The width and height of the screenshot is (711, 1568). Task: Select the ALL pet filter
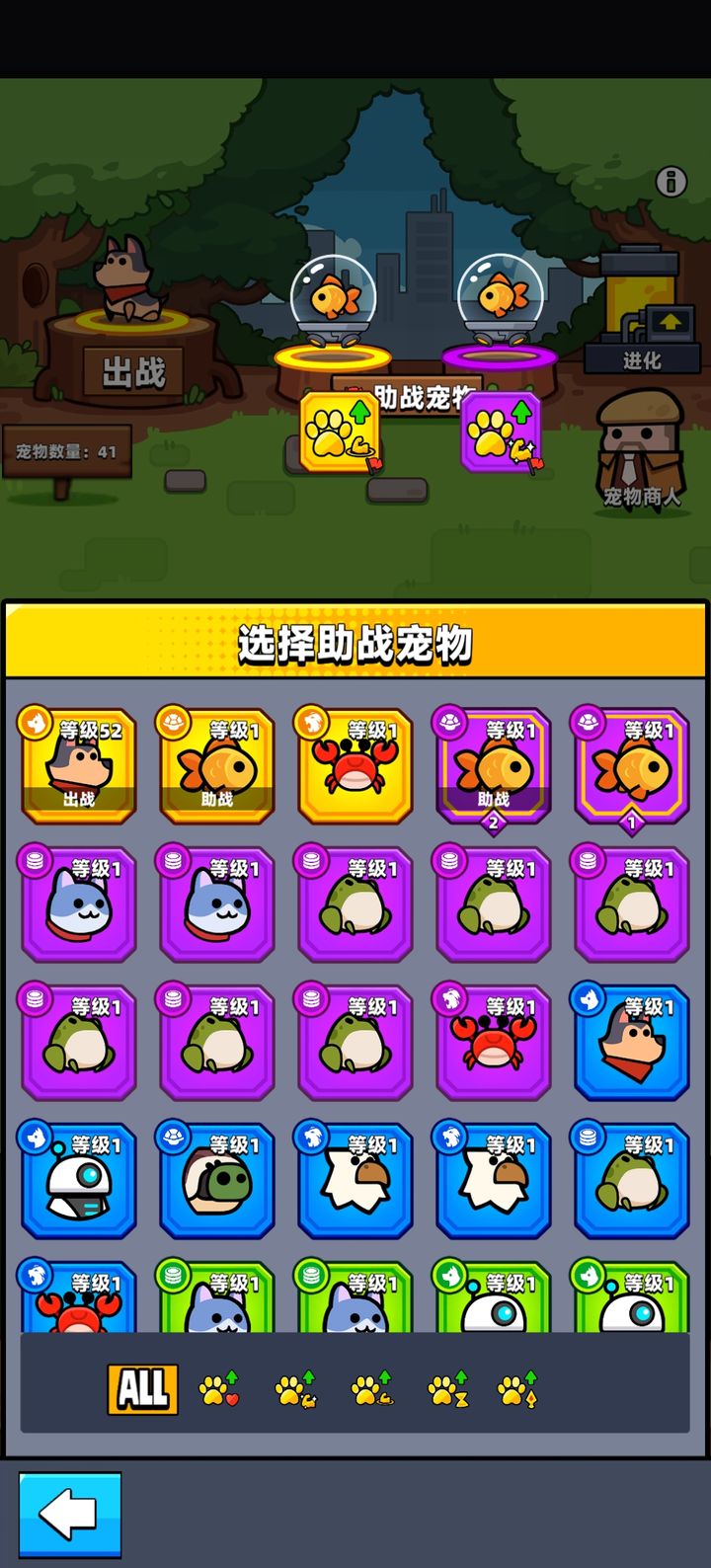[x=143, y=1389]
